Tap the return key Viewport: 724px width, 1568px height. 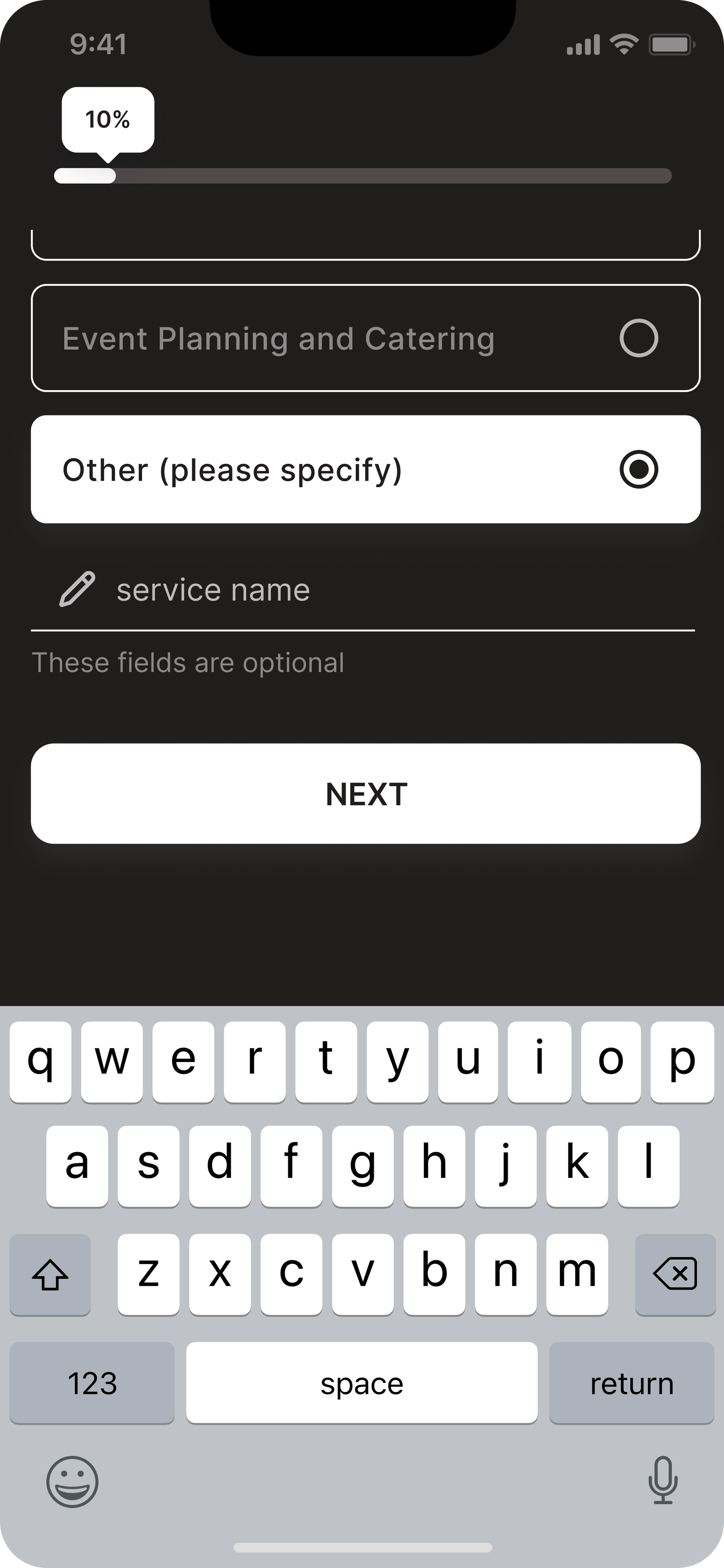(631, 1383)
